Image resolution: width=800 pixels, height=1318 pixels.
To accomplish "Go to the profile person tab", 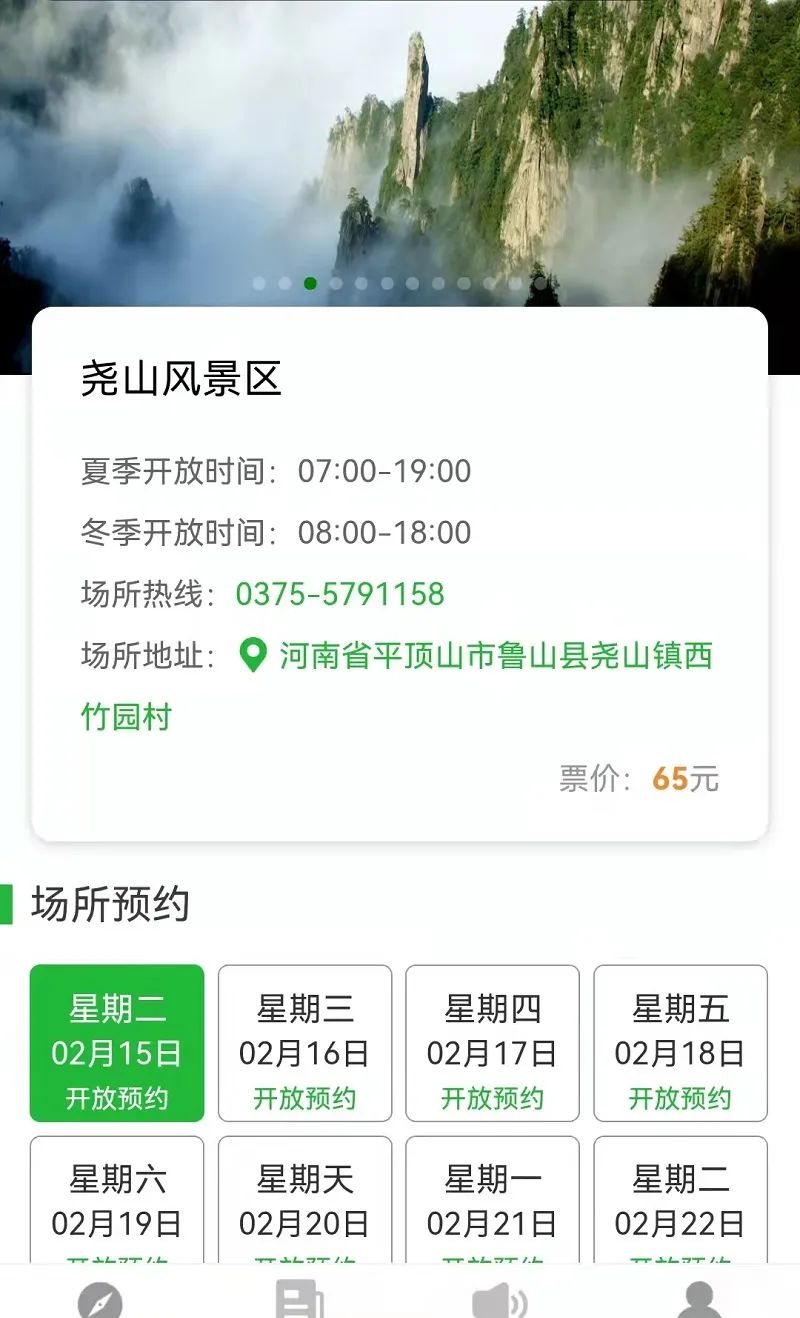I will coord(699,1298).
